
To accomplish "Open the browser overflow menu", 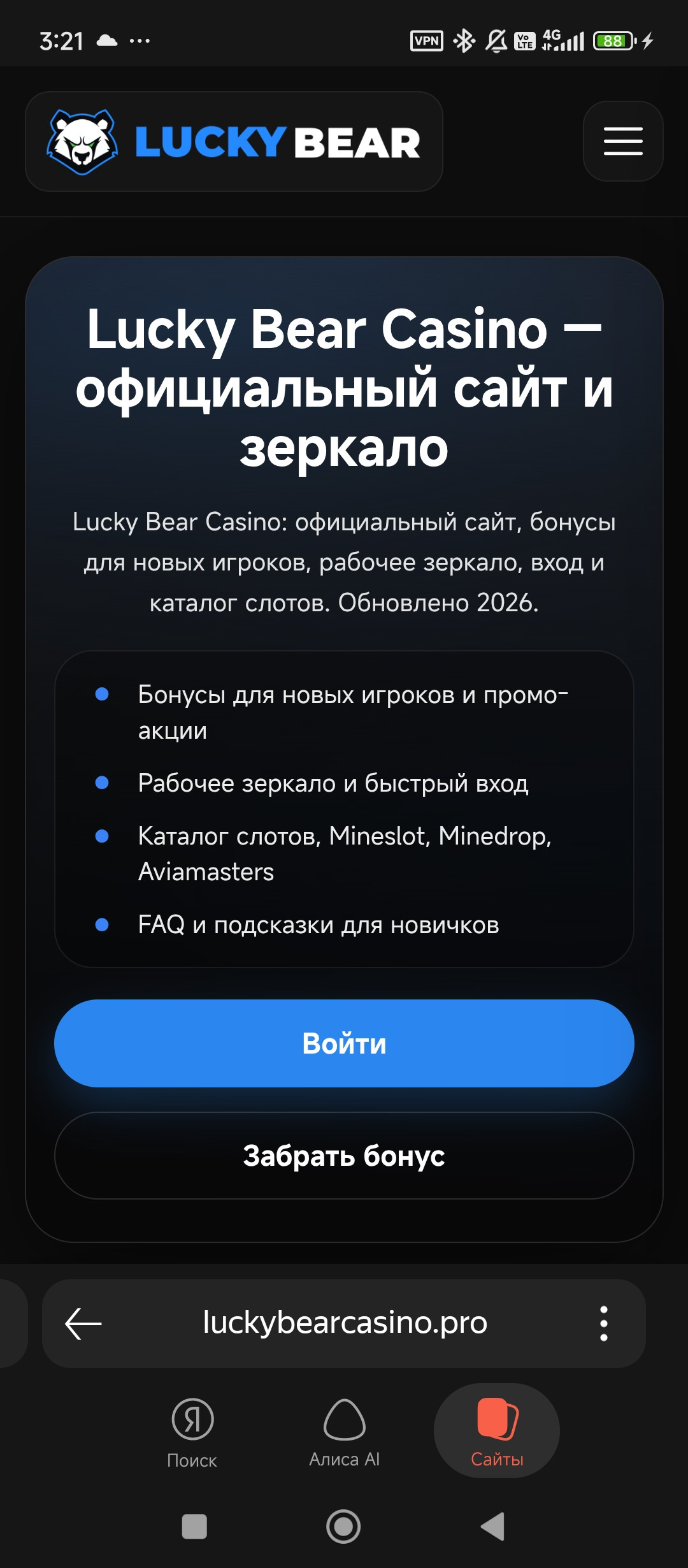I will (x=603, y=1323).
